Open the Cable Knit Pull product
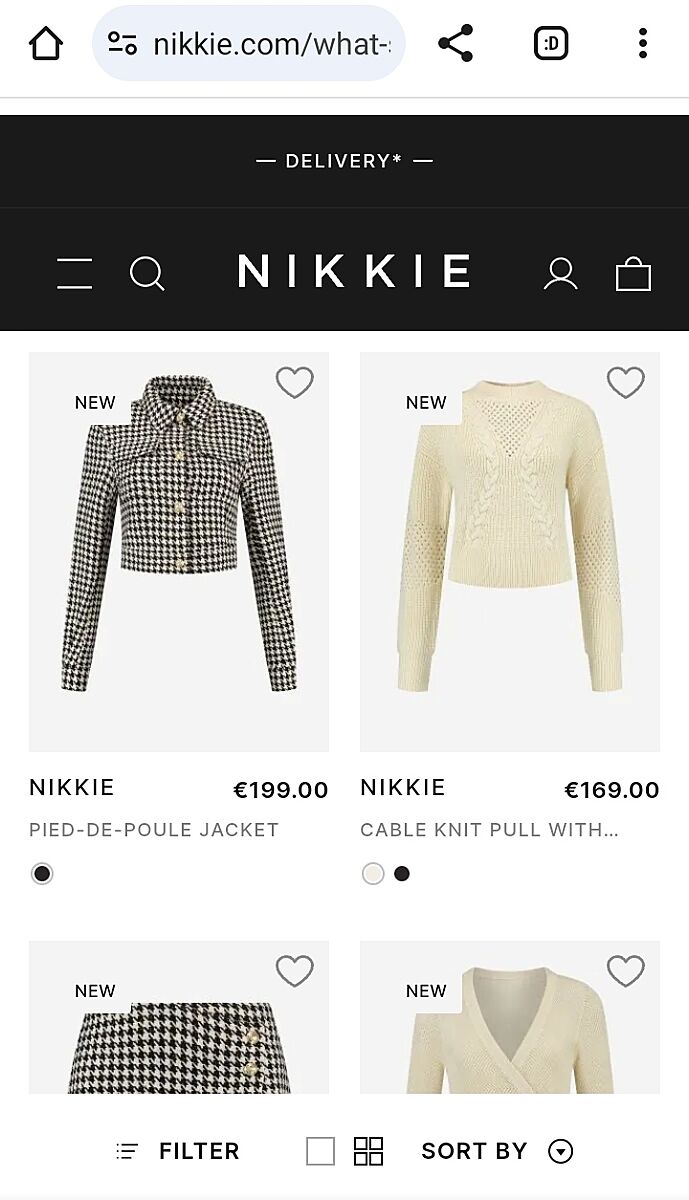Image resolution: width=689 pixels, height=1200 pixels. 510,551
